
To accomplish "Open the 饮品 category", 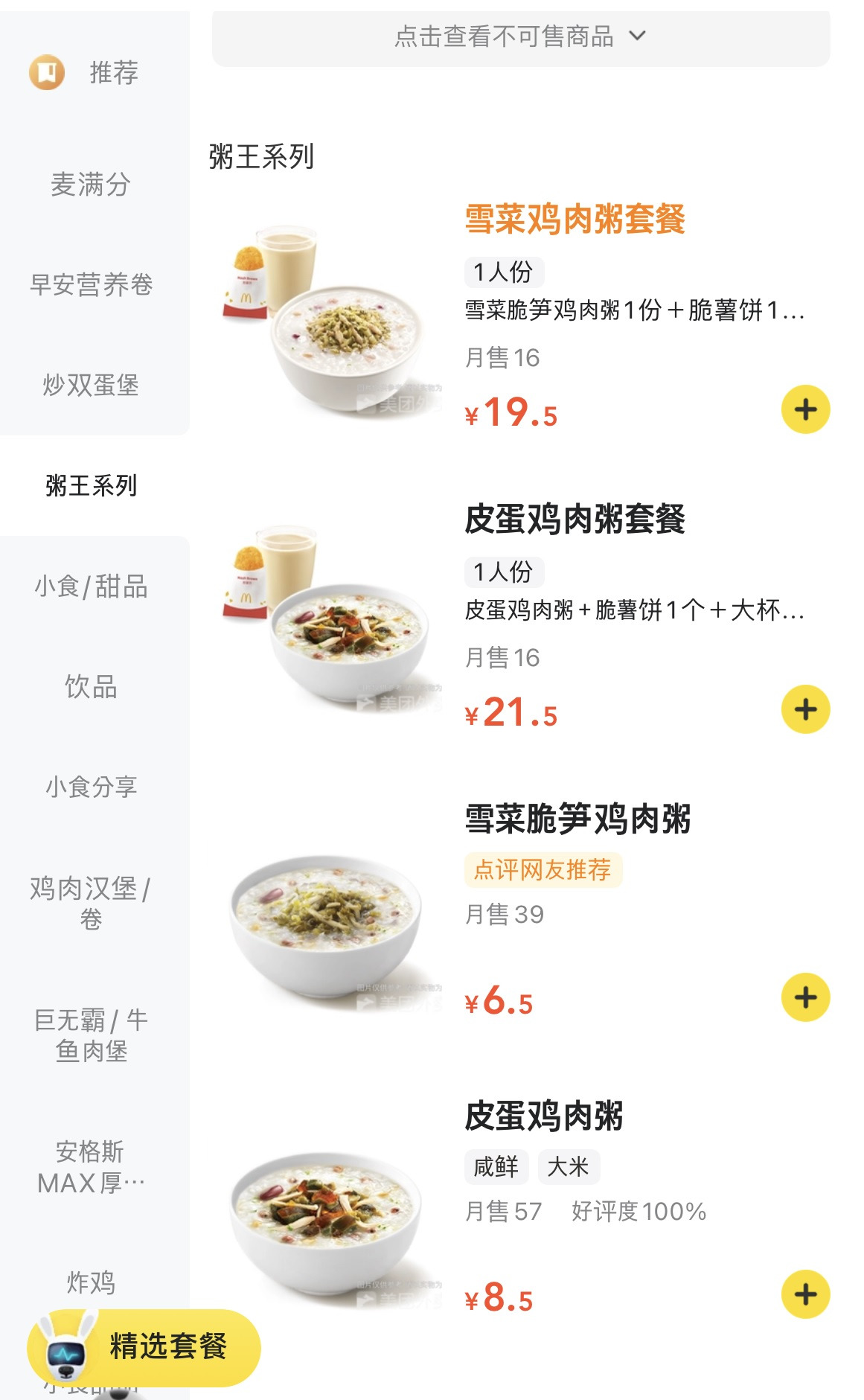I will (91, 686).
